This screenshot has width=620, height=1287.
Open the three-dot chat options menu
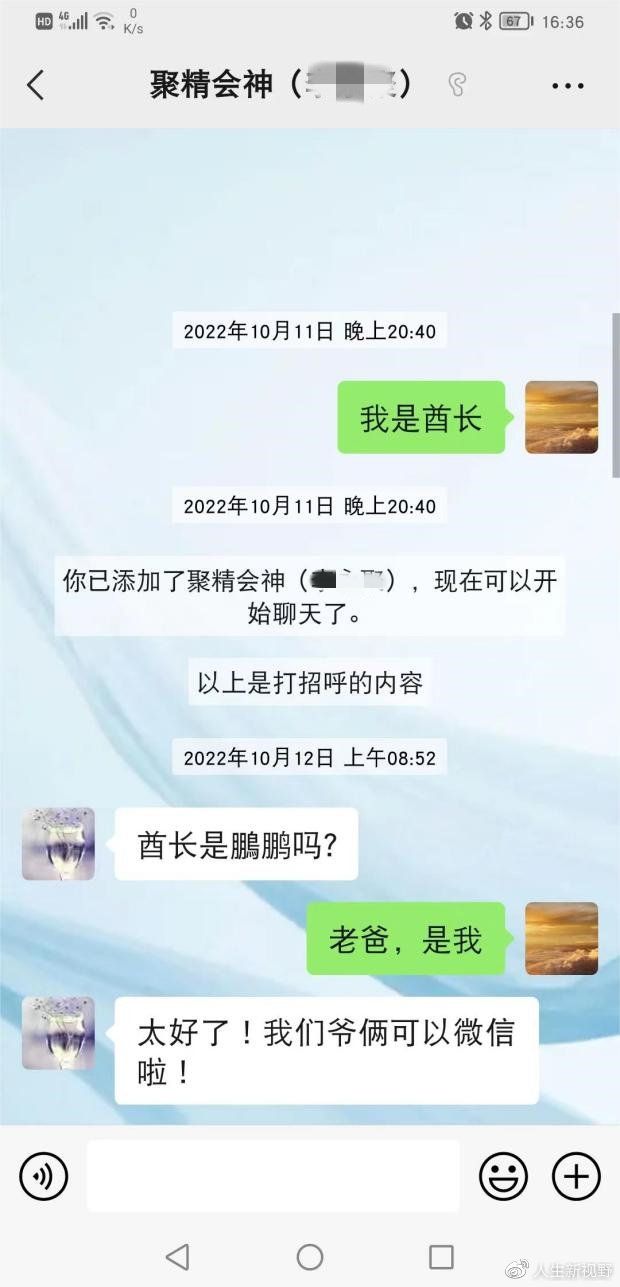568,86
